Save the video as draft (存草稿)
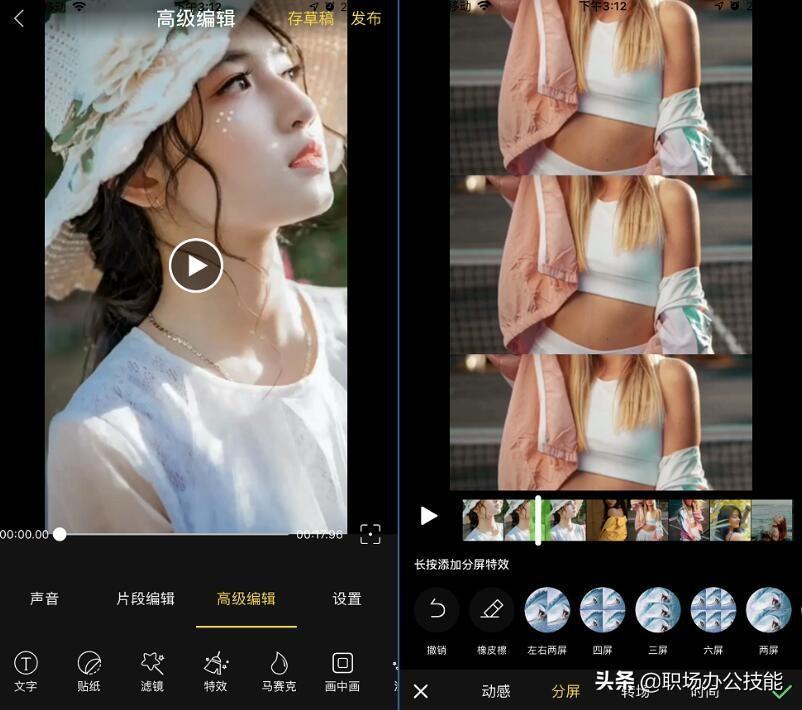Viewport: 802px width, 710px height. pos(311,18)
